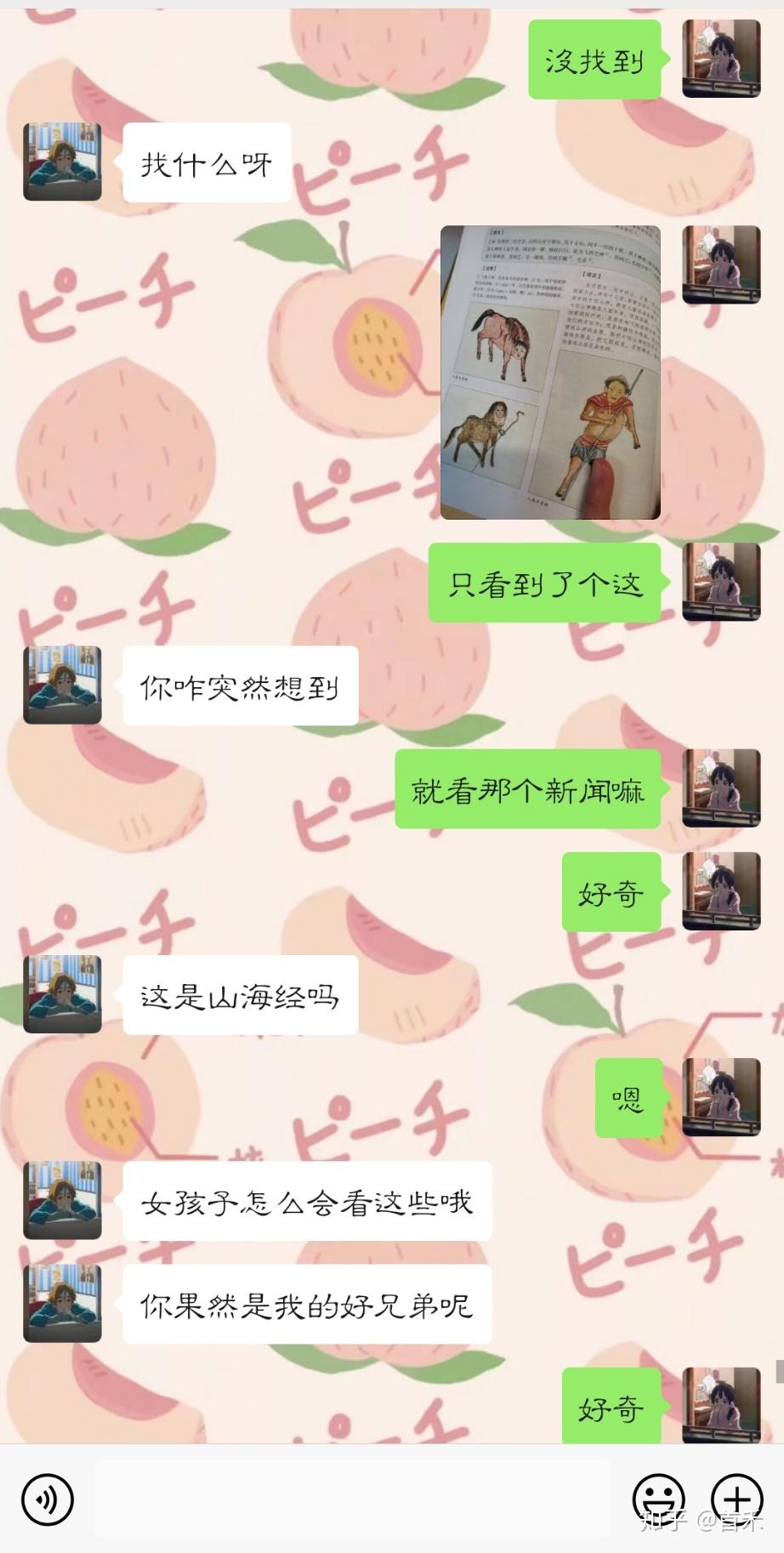
Task: Tap the friend's avatar beside 你果然是我的好兄弟呢
Action: pyautogui.click(x=61, y=1302)
